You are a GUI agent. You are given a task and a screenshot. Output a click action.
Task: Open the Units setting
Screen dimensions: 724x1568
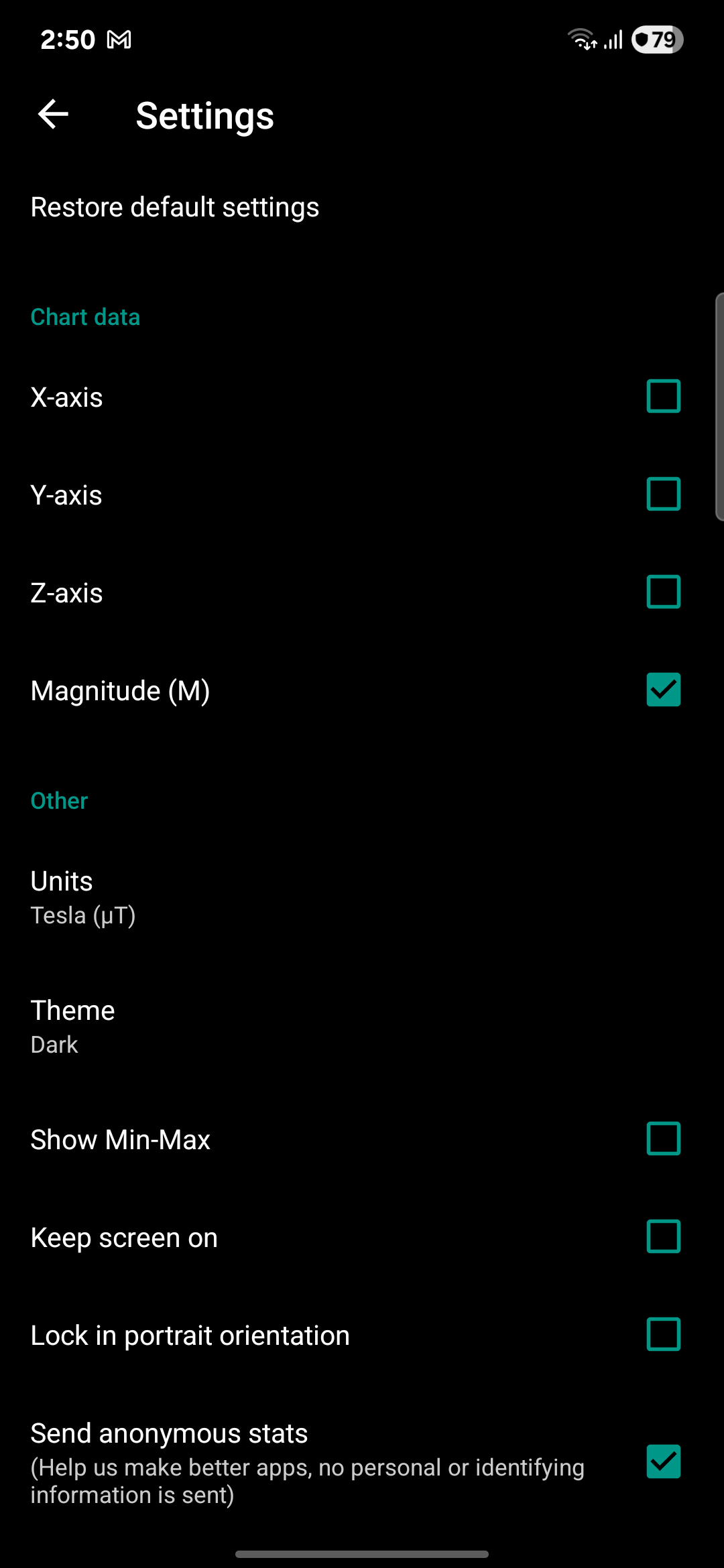pyautogui.click(x=83, y=897)
